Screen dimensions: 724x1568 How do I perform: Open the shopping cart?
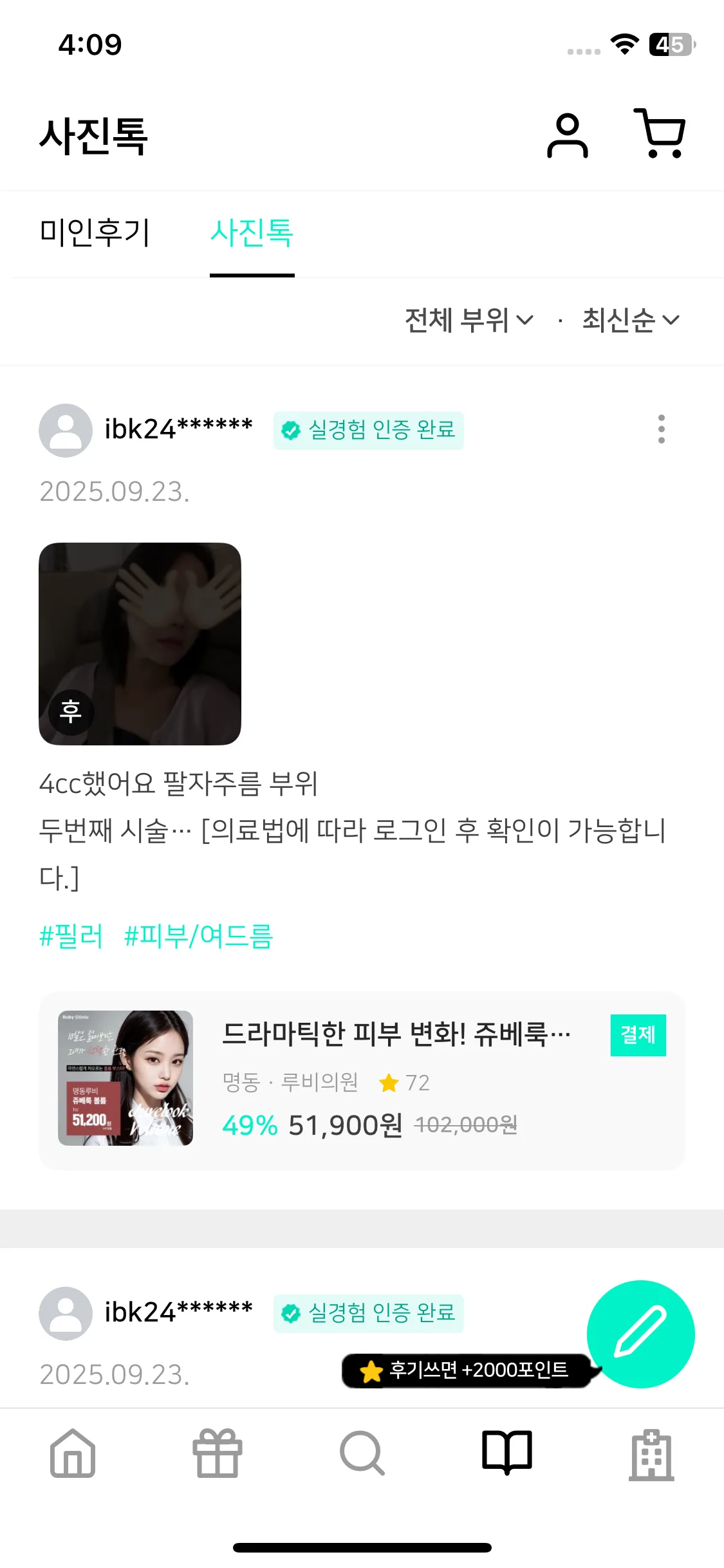click(660, 134)
